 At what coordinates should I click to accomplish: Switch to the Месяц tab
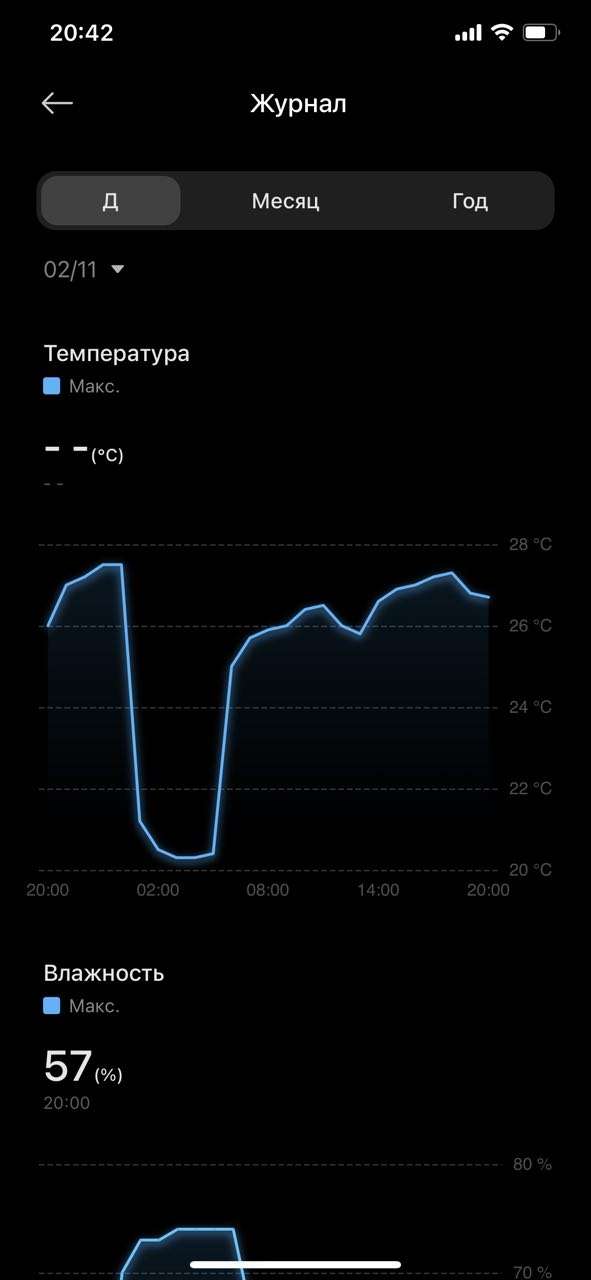pos(285,201)
